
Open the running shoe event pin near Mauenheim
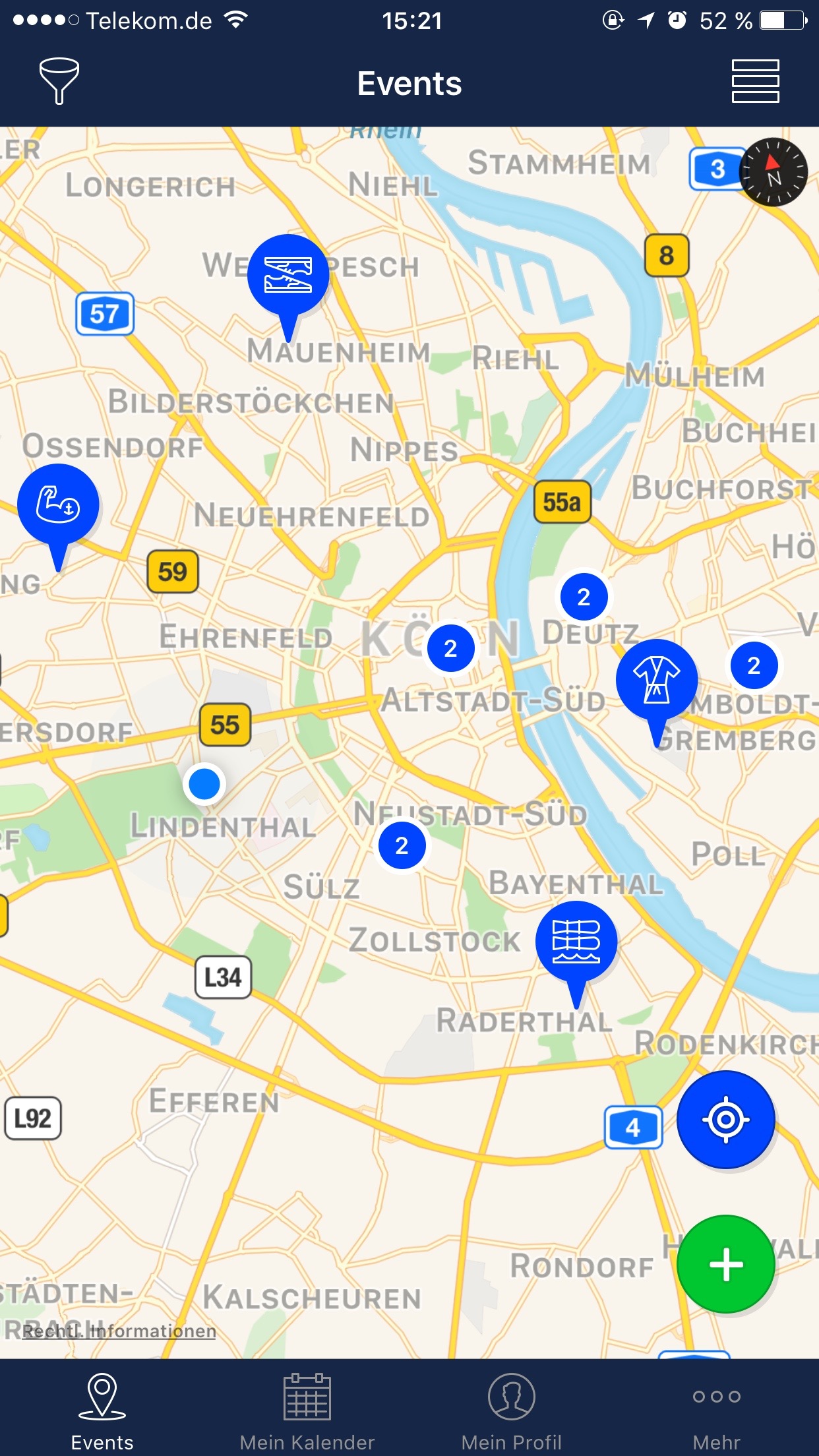point(288,277)
